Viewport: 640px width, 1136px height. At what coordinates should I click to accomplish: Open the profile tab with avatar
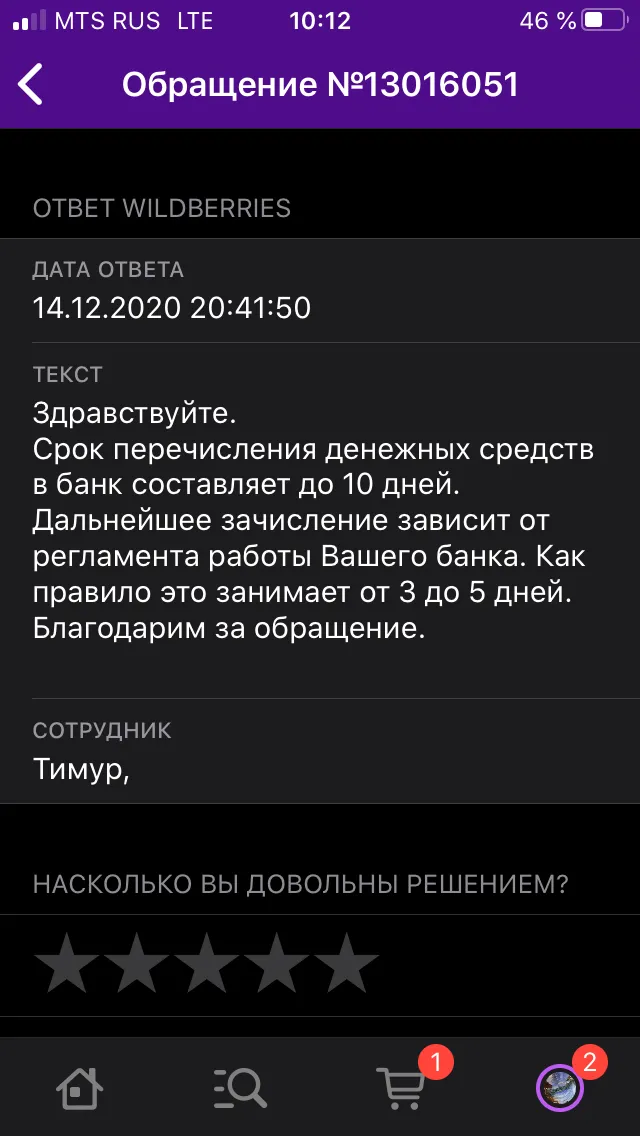click(560, 1088)
